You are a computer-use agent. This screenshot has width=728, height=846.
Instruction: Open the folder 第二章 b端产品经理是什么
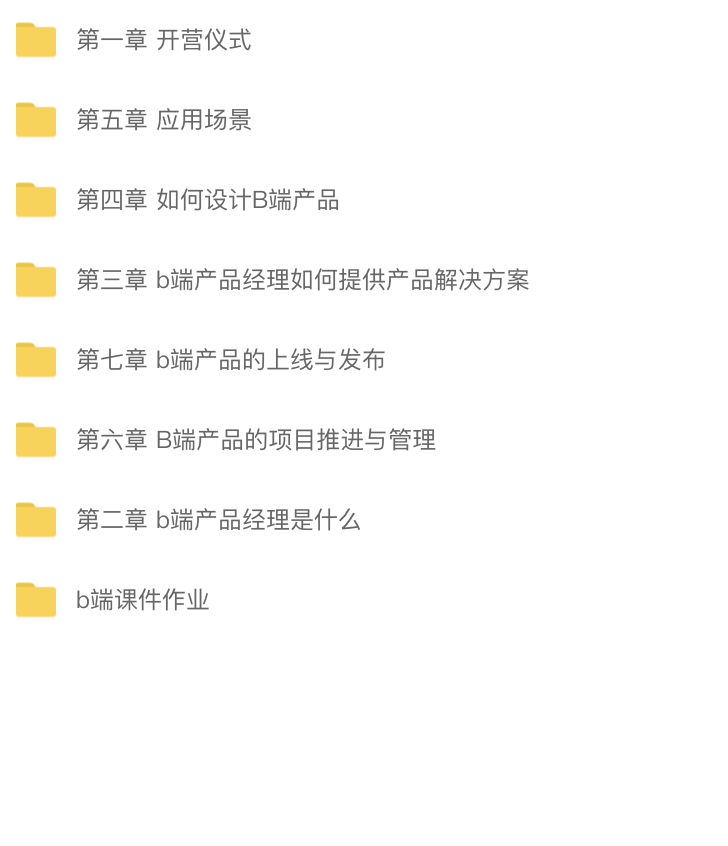[218, 520]
